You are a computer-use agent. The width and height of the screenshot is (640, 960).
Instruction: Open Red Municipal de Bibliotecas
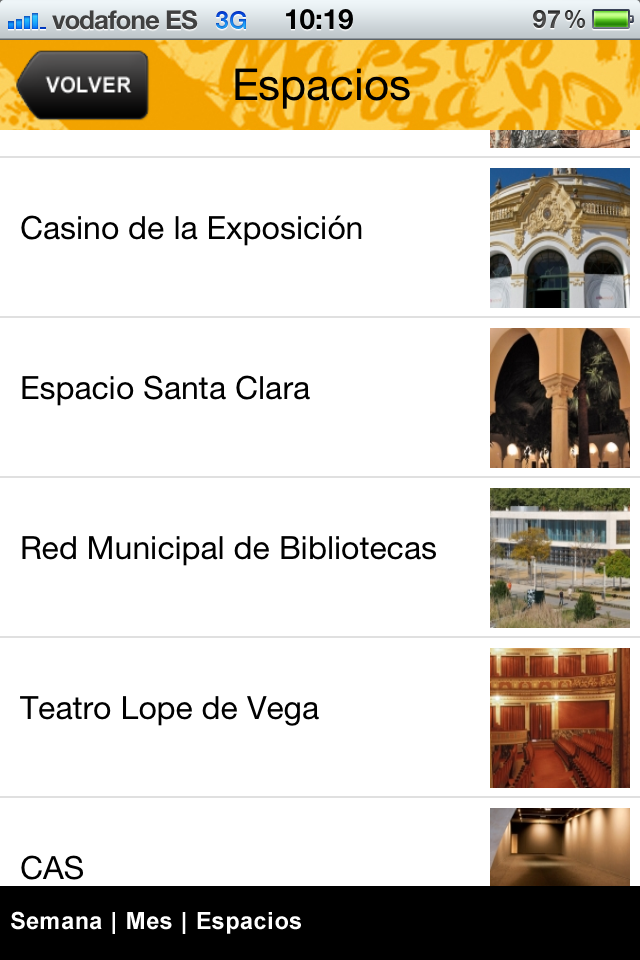tap(228, 548)
